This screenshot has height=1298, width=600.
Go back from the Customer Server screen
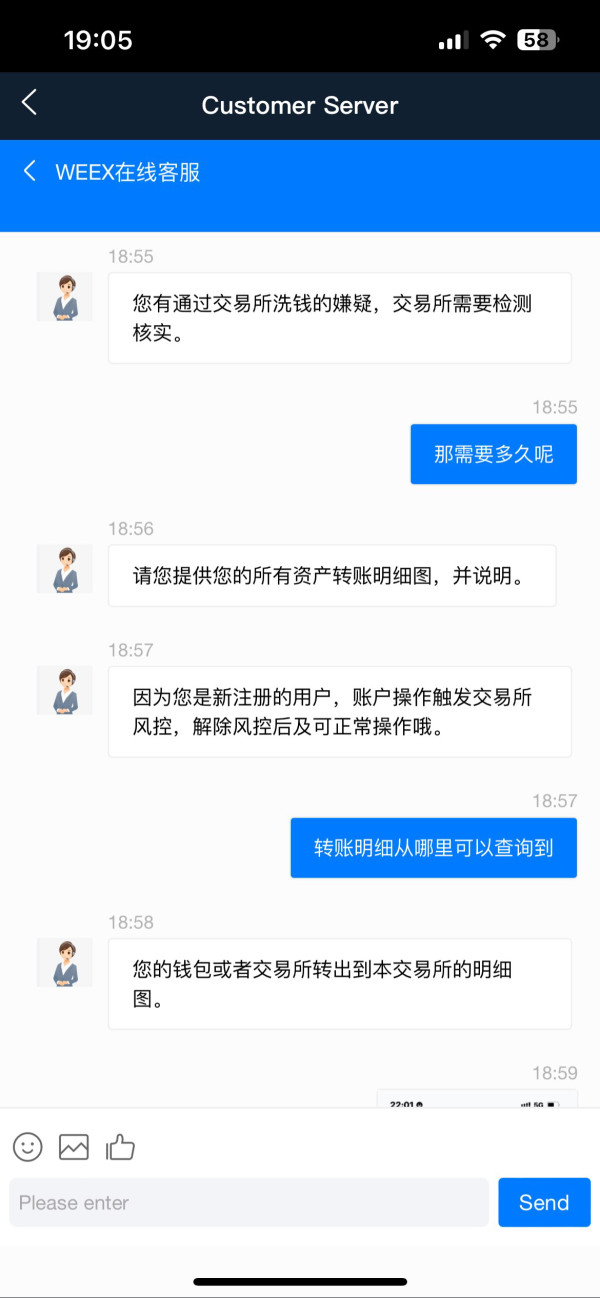tap(29, 102)
